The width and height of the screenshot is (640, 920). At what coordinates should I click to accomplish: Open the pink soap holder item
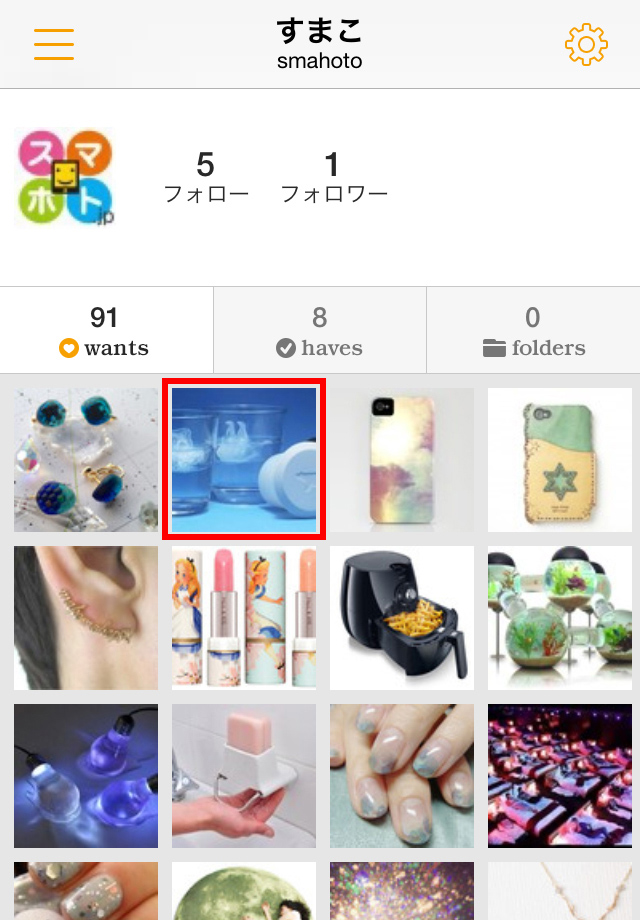(x=244, y=776)
